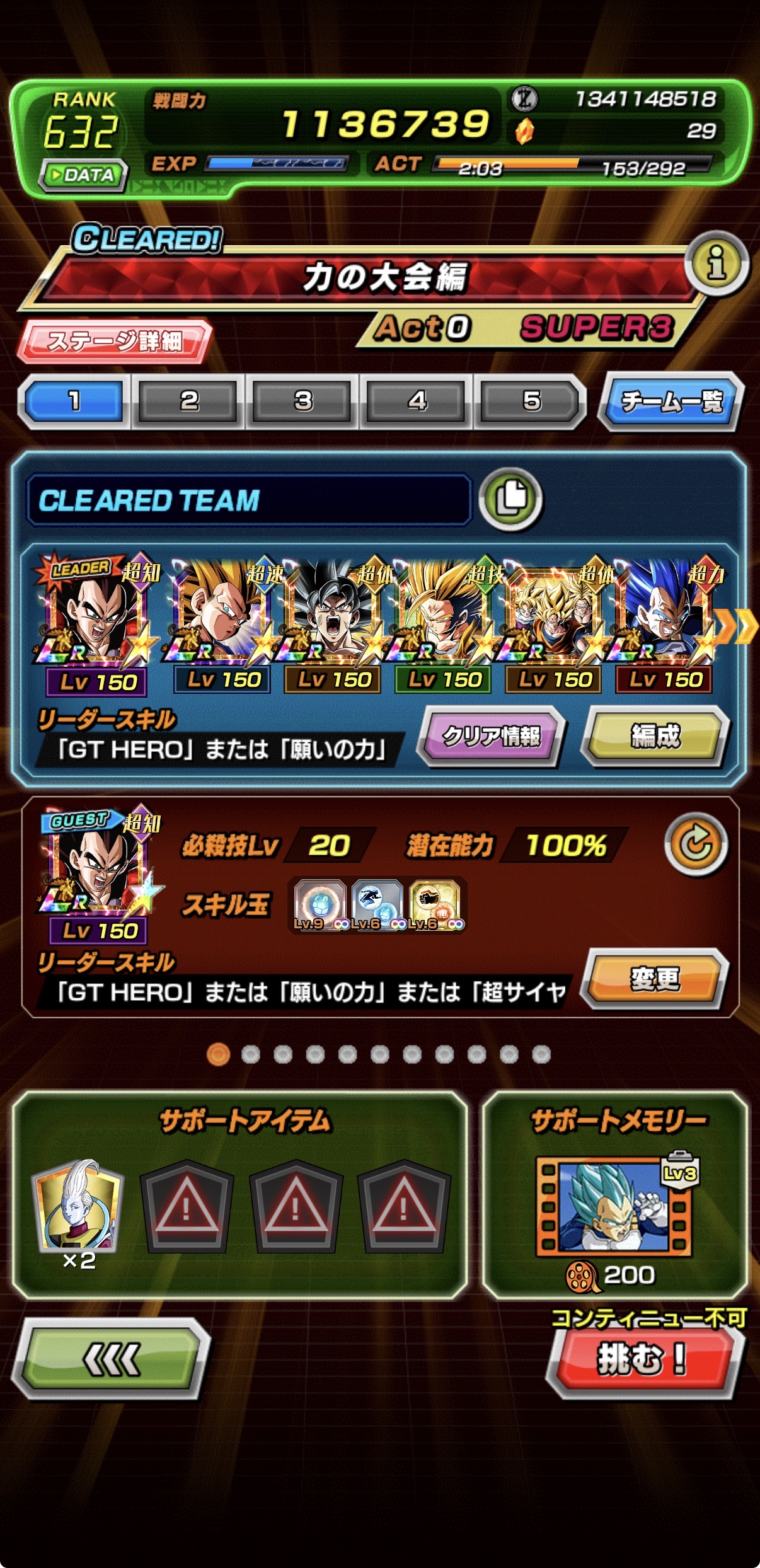View クリア情報 clear info
This screenshot has width=760, height=1568.
click(491, 735)
